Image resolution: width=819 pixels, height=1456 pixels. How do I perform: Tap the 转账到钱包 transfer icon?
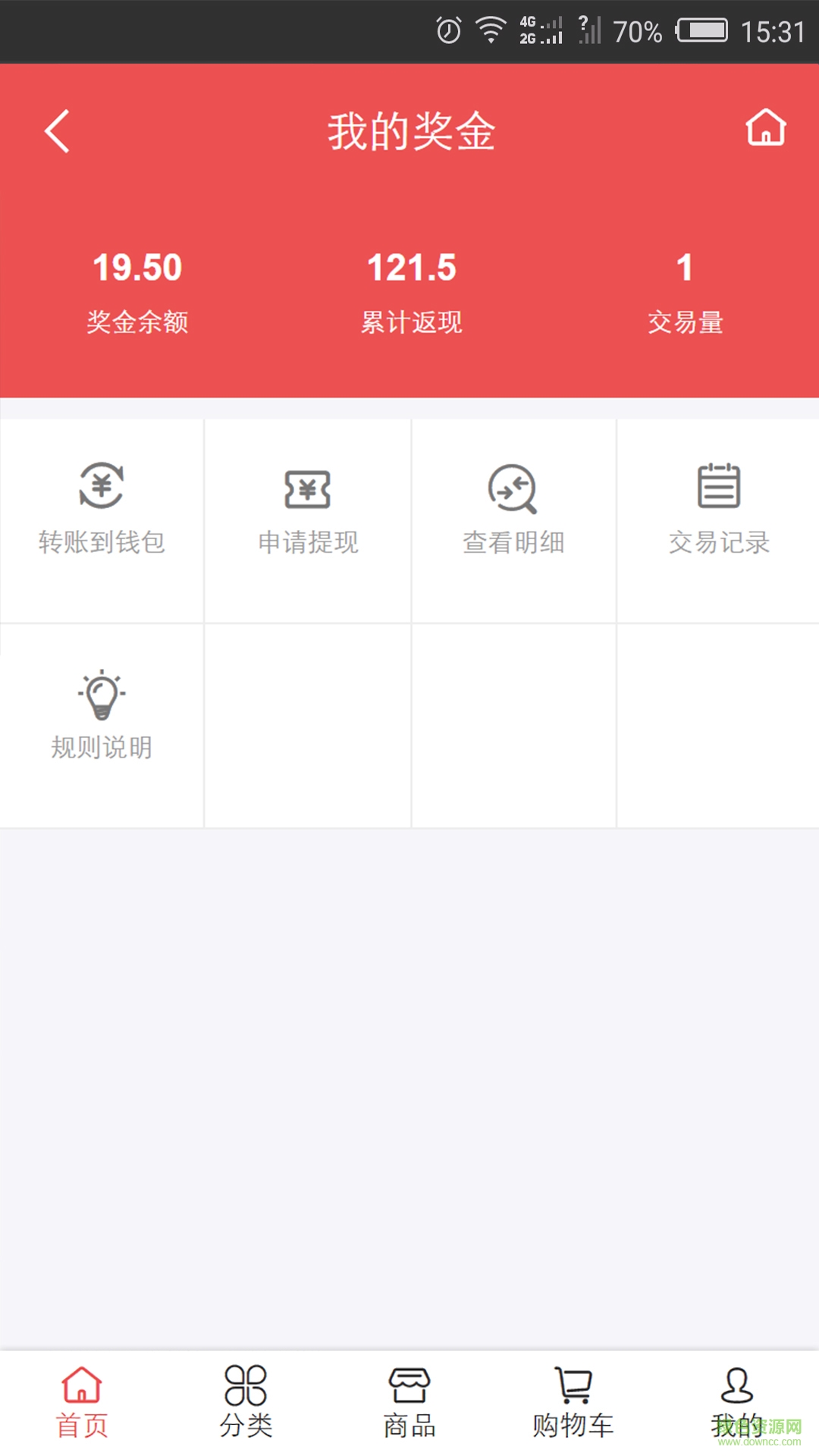102,489
